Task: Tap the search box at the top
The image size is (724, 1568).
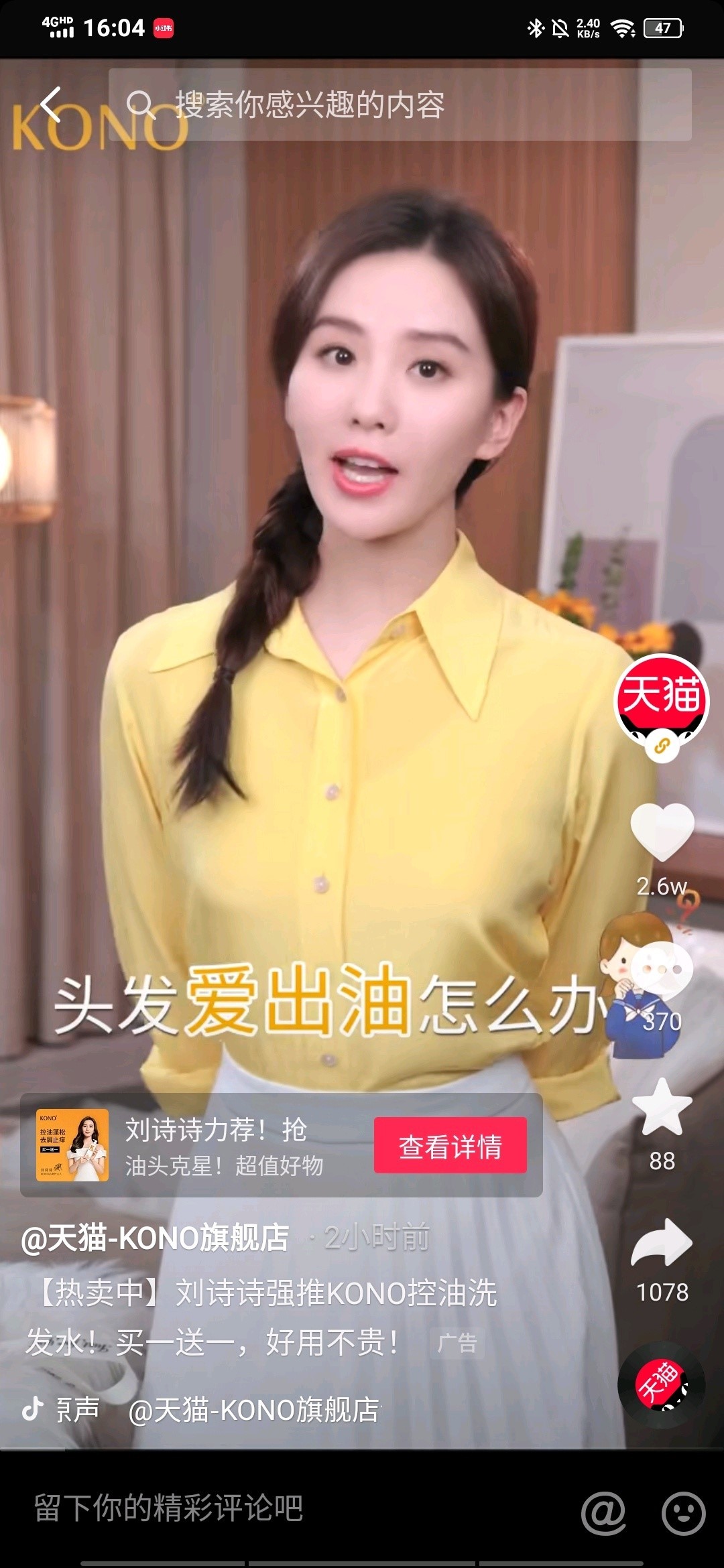Action: 400,105
